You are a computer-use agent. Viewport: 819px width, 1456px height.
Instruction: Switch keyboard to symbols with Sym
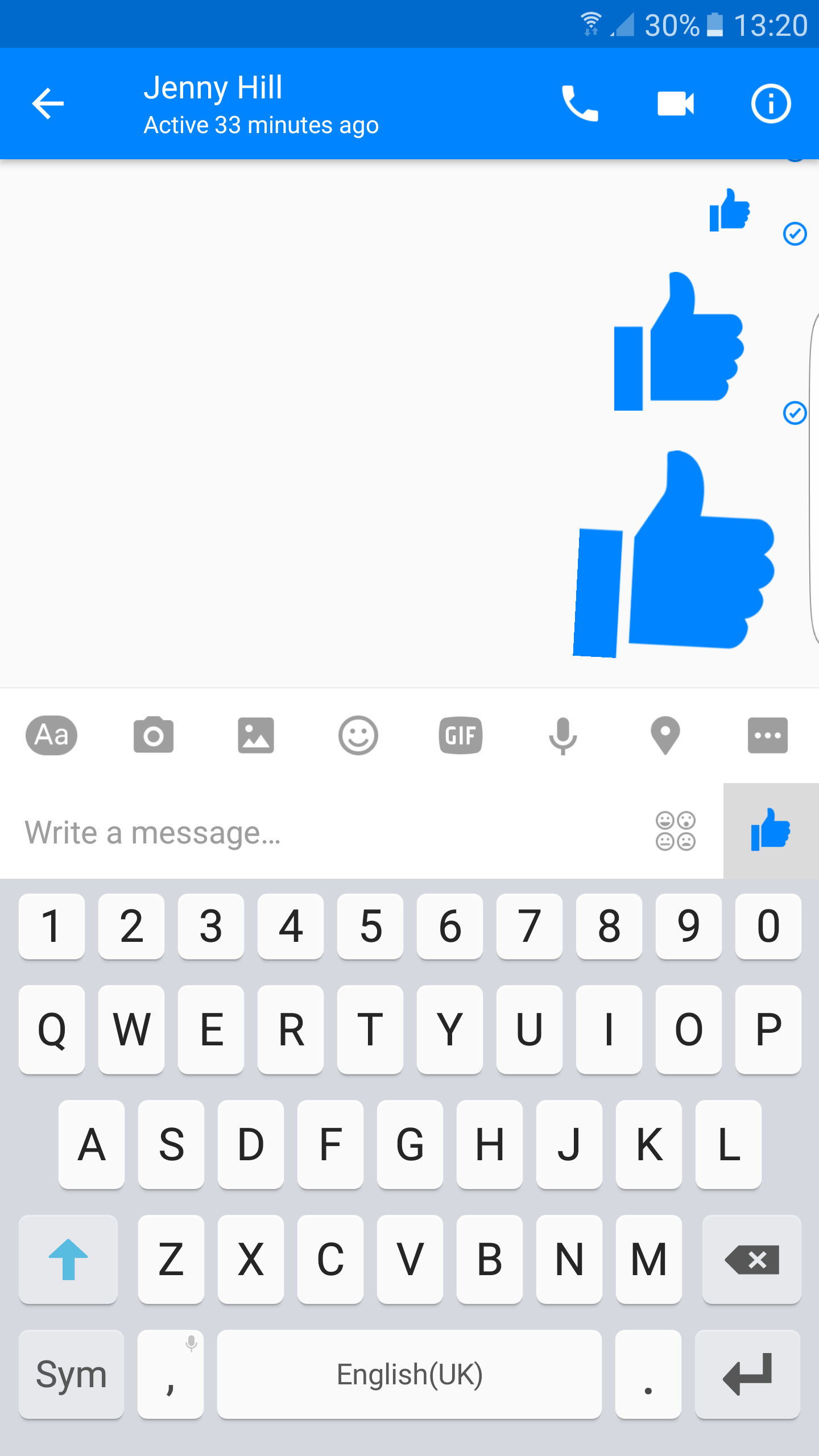pos(71,1374)
